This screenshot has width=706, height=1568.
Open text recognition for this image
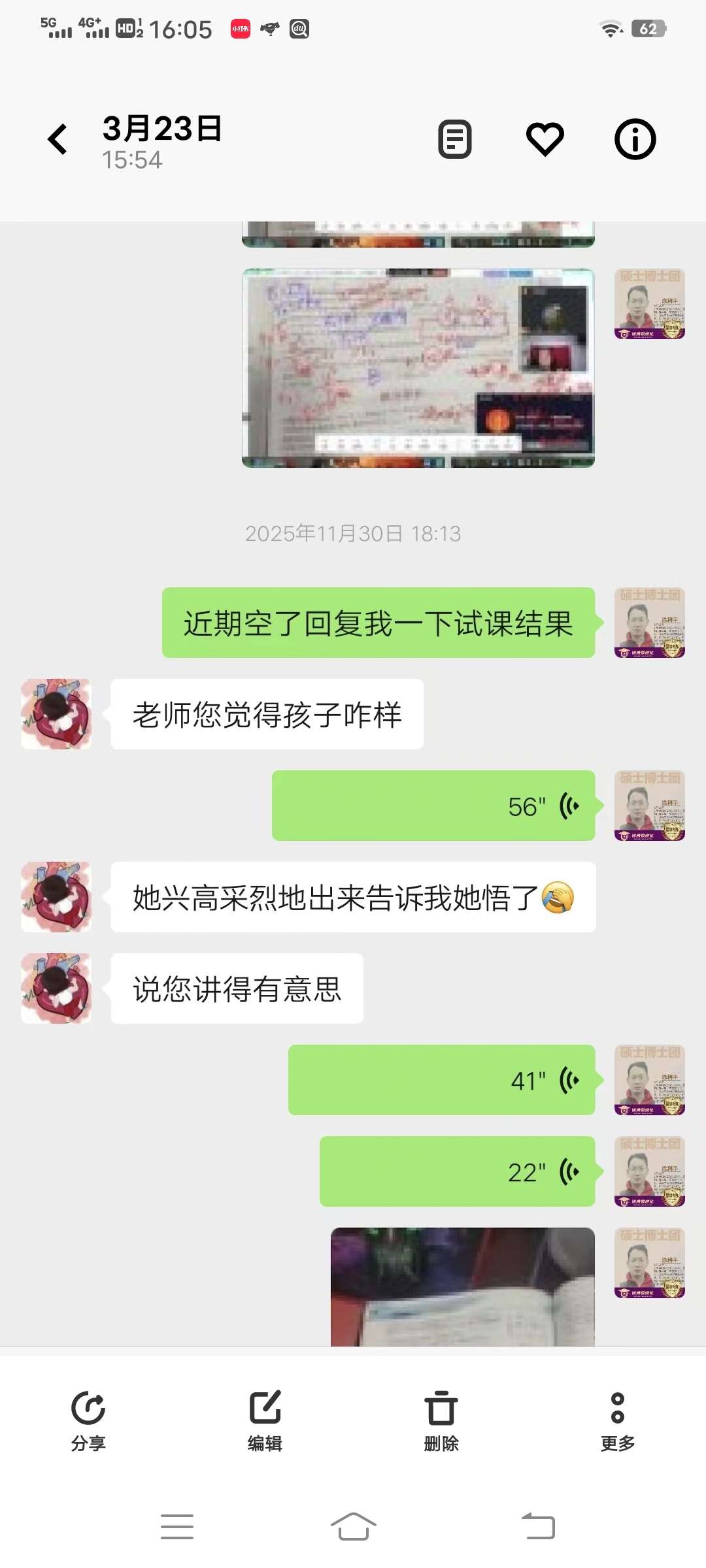coord(455,139)
